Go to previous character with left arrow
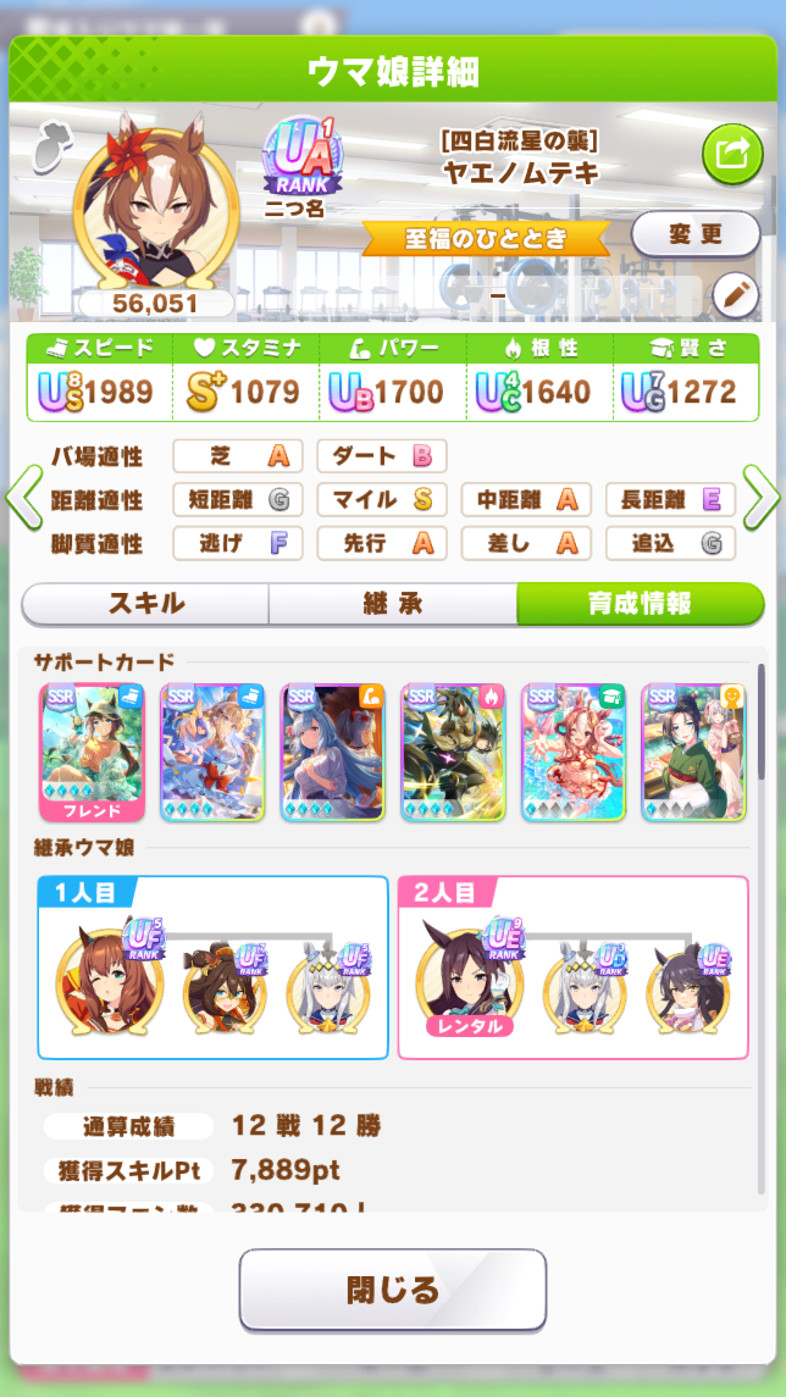The height and width of the screenshot is (1397, 786). [x=24, y=498]
